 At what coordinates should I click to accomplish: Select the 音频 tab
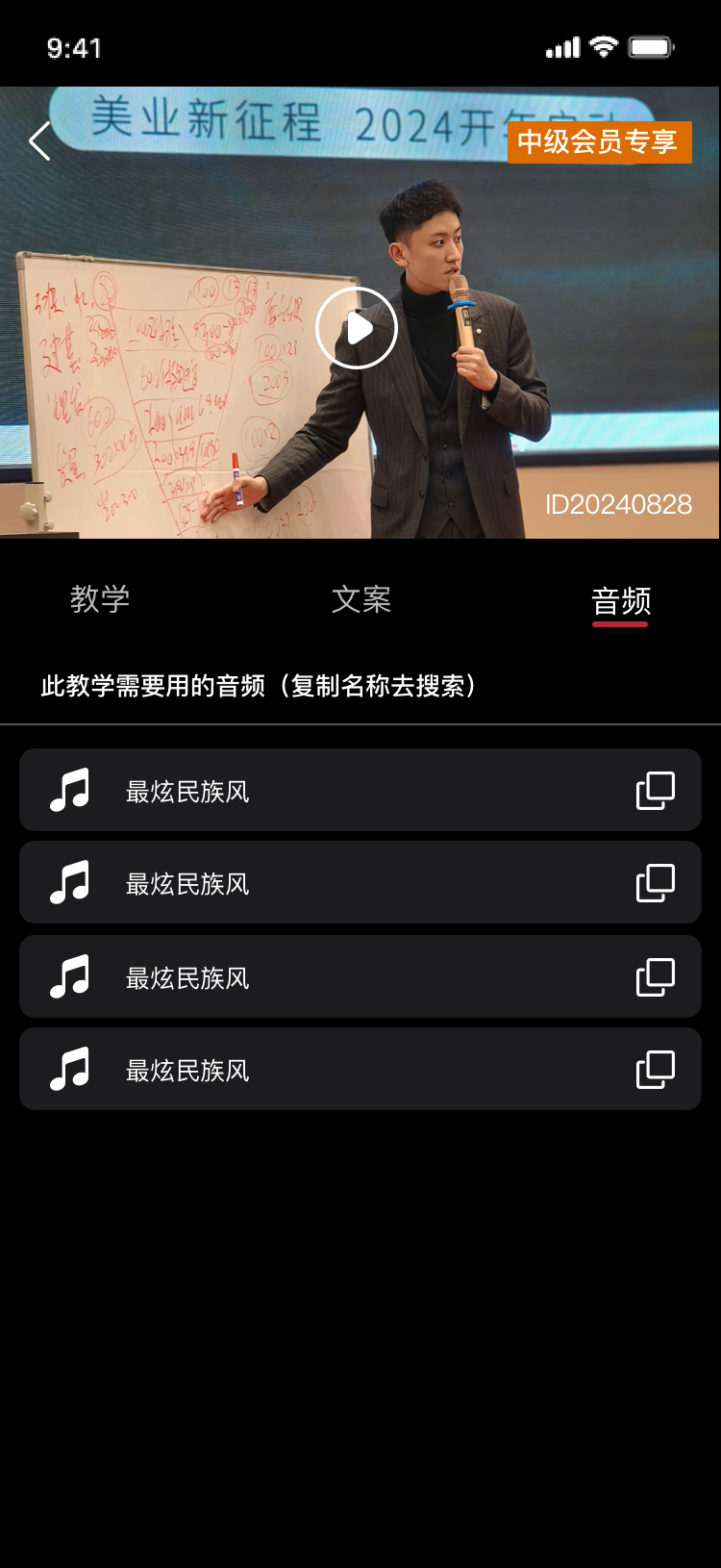[621, 600]
